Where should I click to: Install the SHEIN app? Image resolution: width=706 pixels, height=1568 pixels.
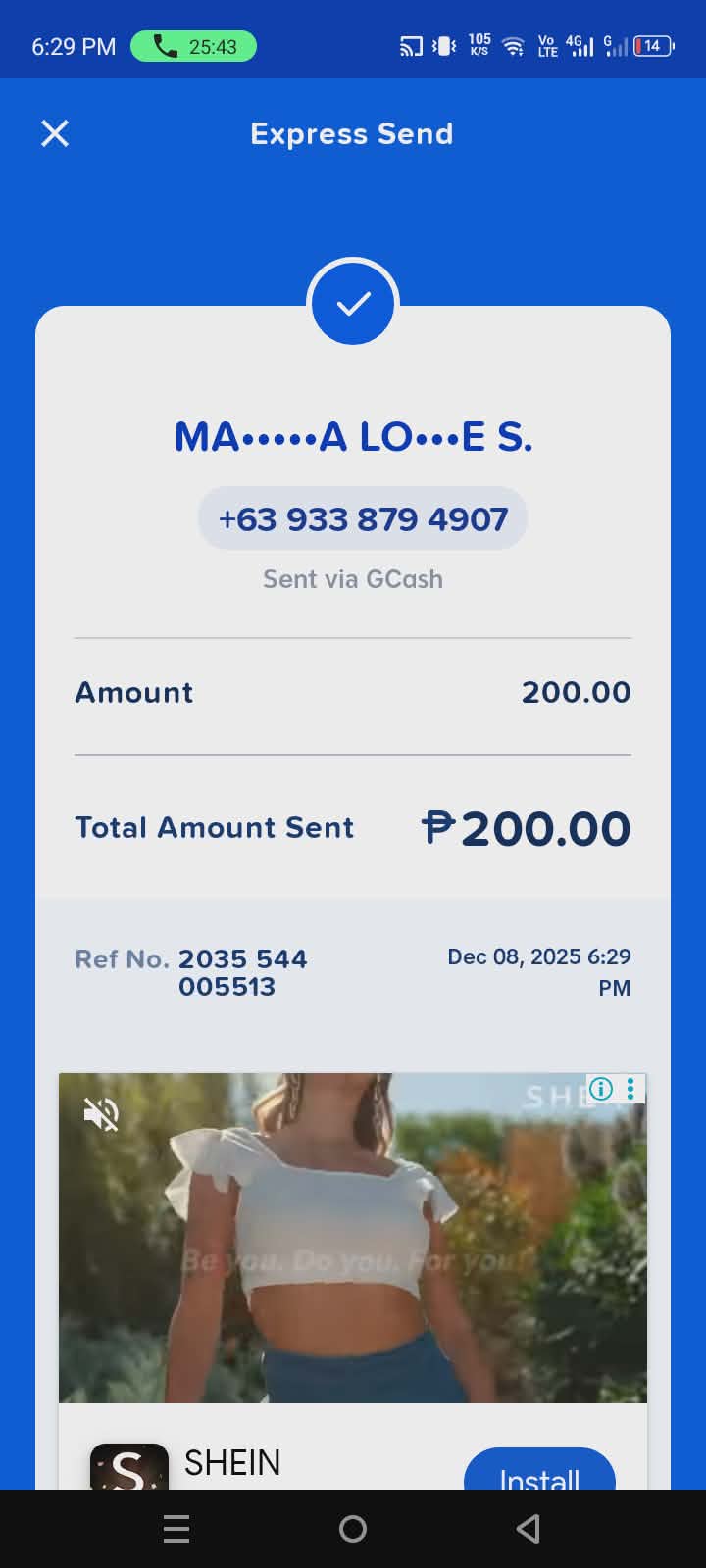(539, 1473)
